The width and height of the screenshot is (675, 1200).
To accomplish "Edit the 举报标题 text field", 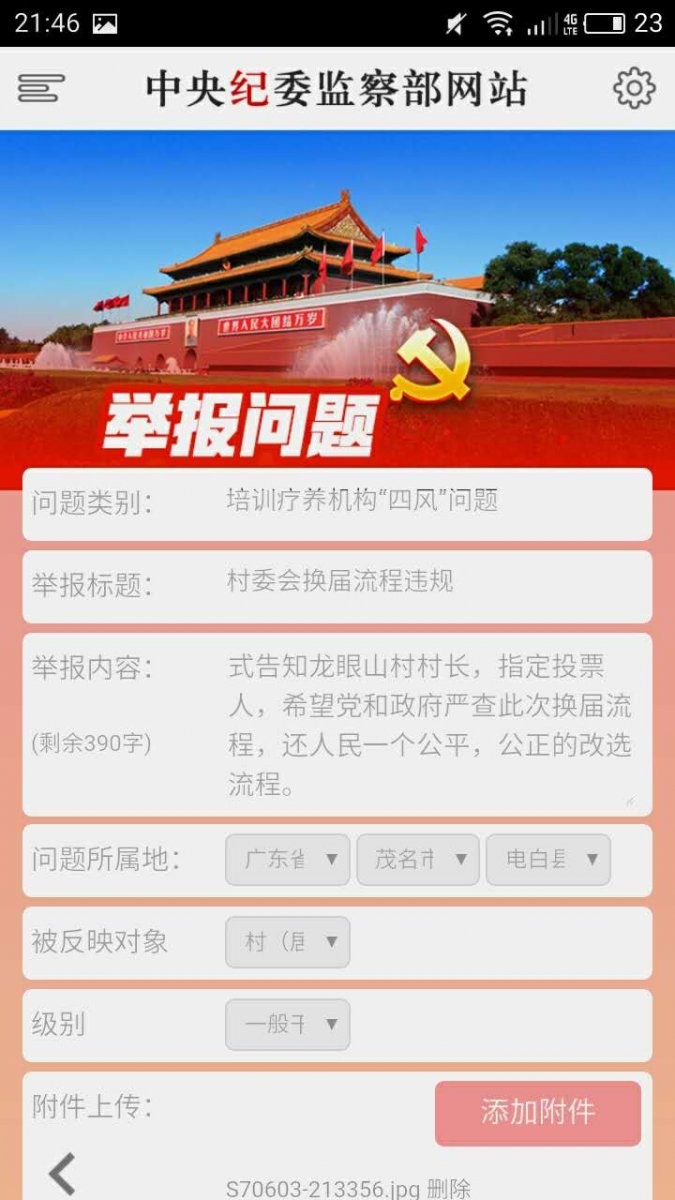I will click(x=430, y=583).
